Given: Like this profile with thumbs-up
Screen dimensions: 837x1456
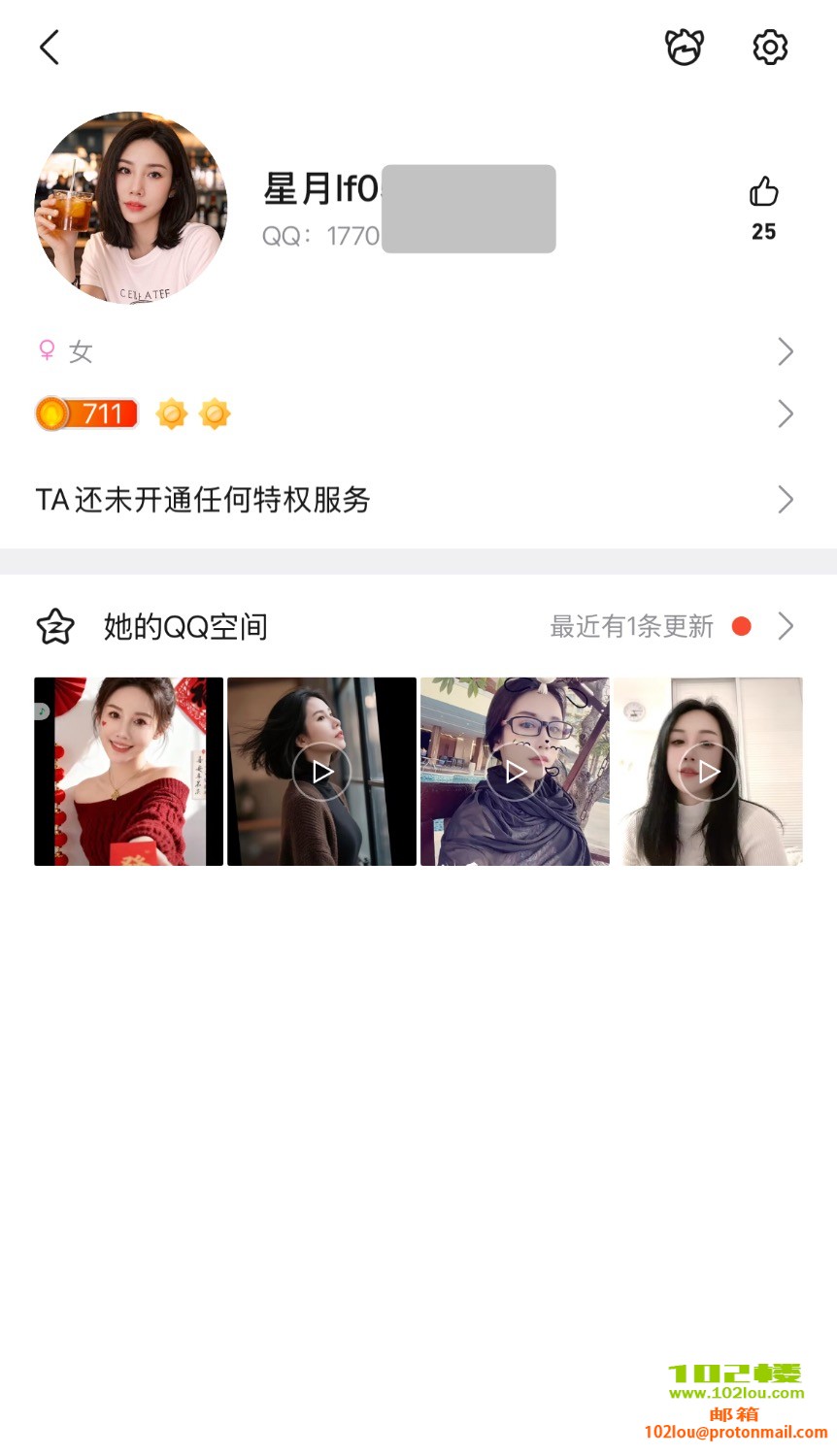Looking at the screenshot, I should pyautogui.click(x=763, y=192).
